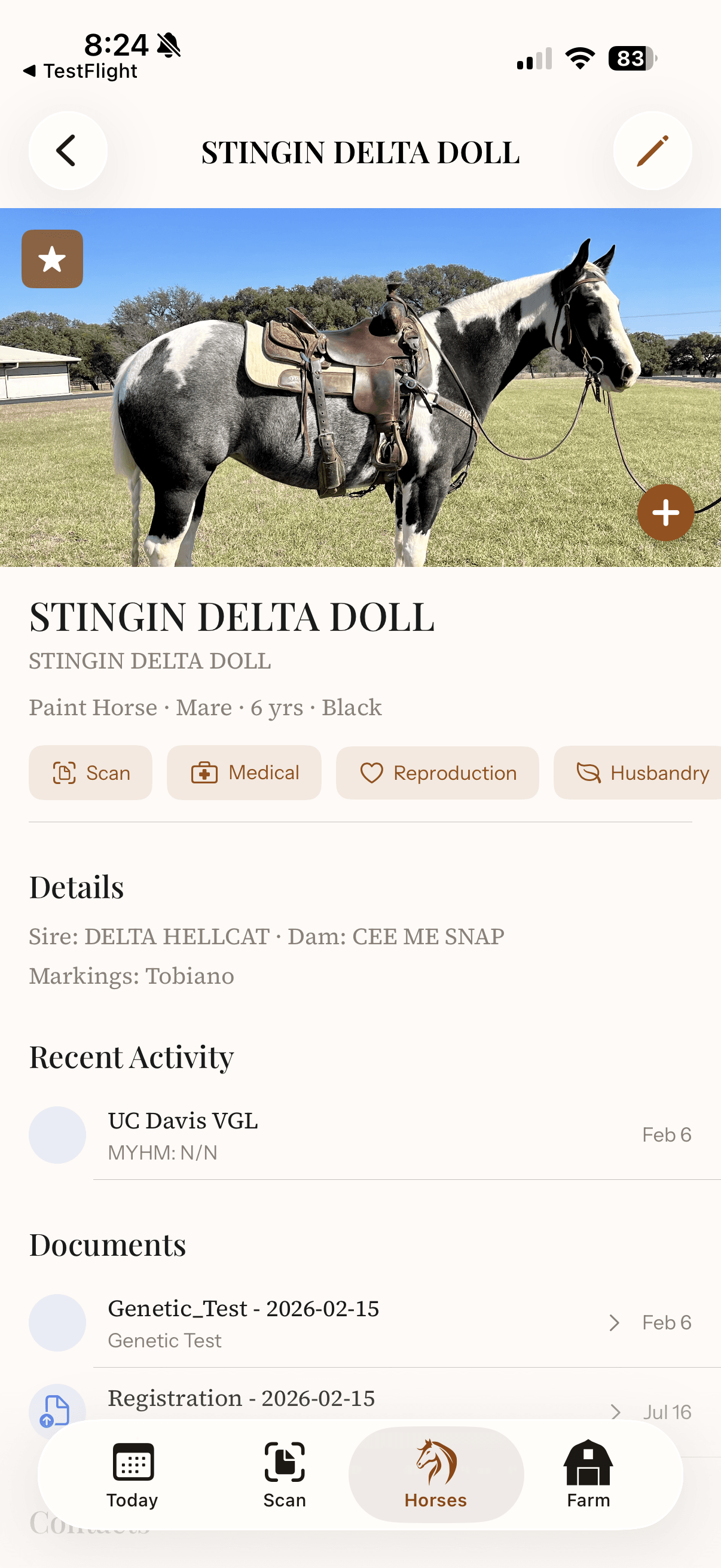
Task: Return to TestFlight via status bar link
Action: (81, 71)
